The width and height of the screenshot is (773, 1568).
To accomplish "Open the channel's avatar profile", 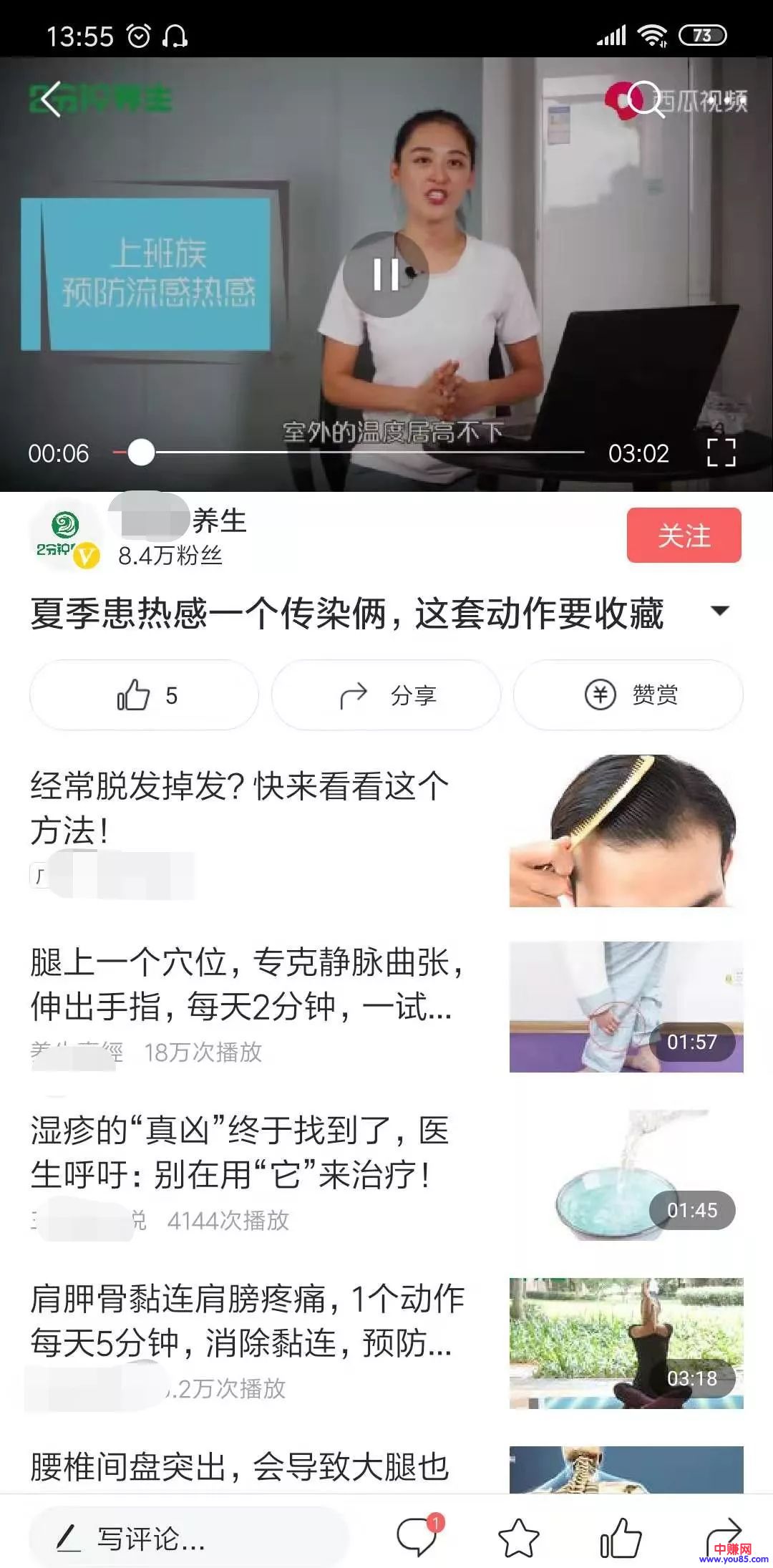I will pos(66,536).
